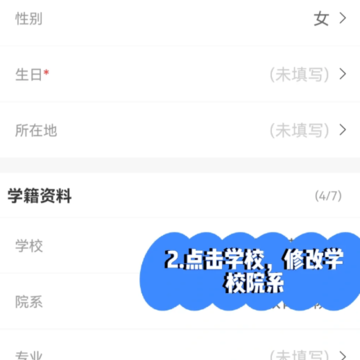Fill in the 专业 major row
360x360 pixels.
pyautogui.click(x=180, y=345)
